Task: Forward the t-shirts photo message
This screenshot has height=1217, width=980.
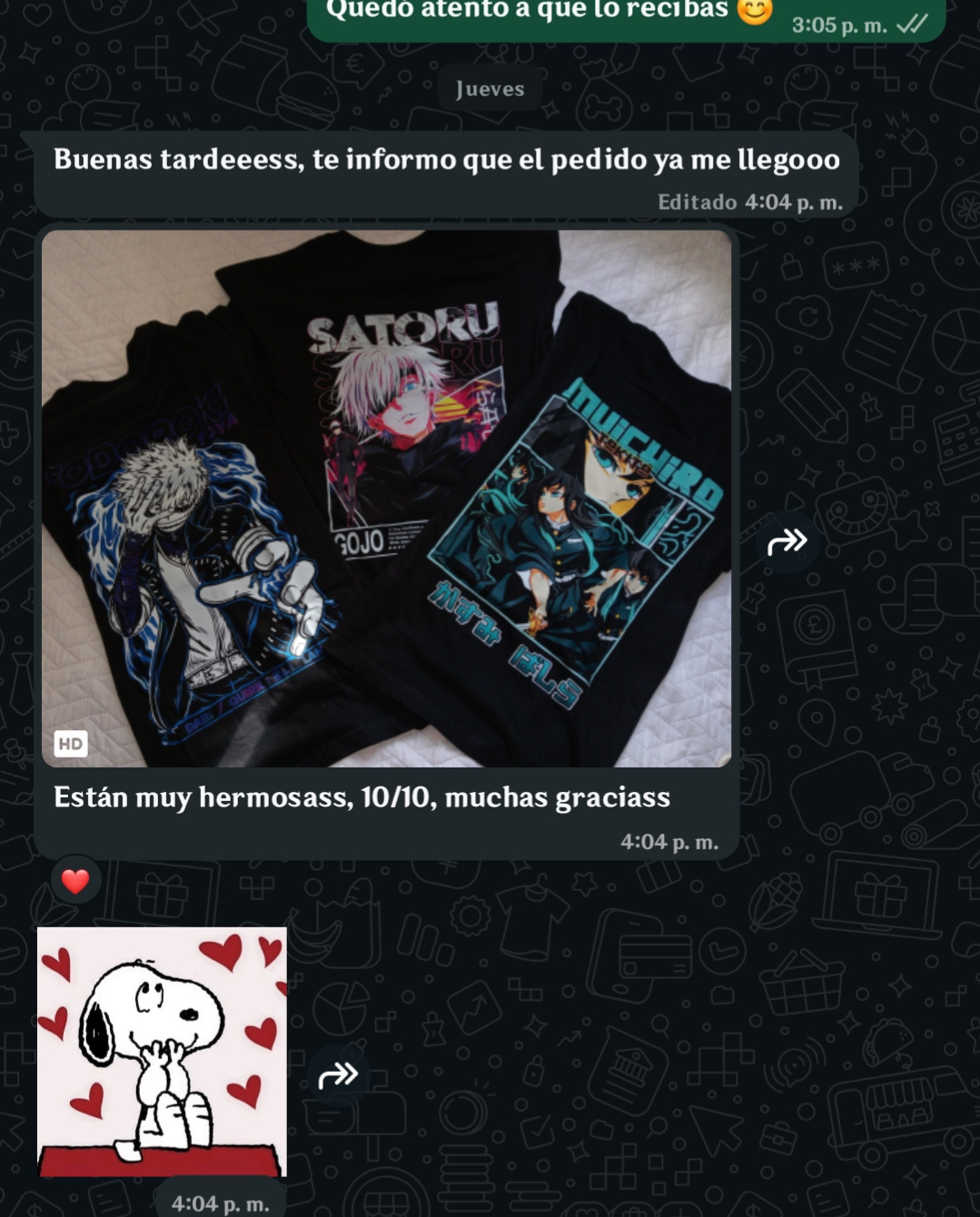Action: (x=787, y=542)
